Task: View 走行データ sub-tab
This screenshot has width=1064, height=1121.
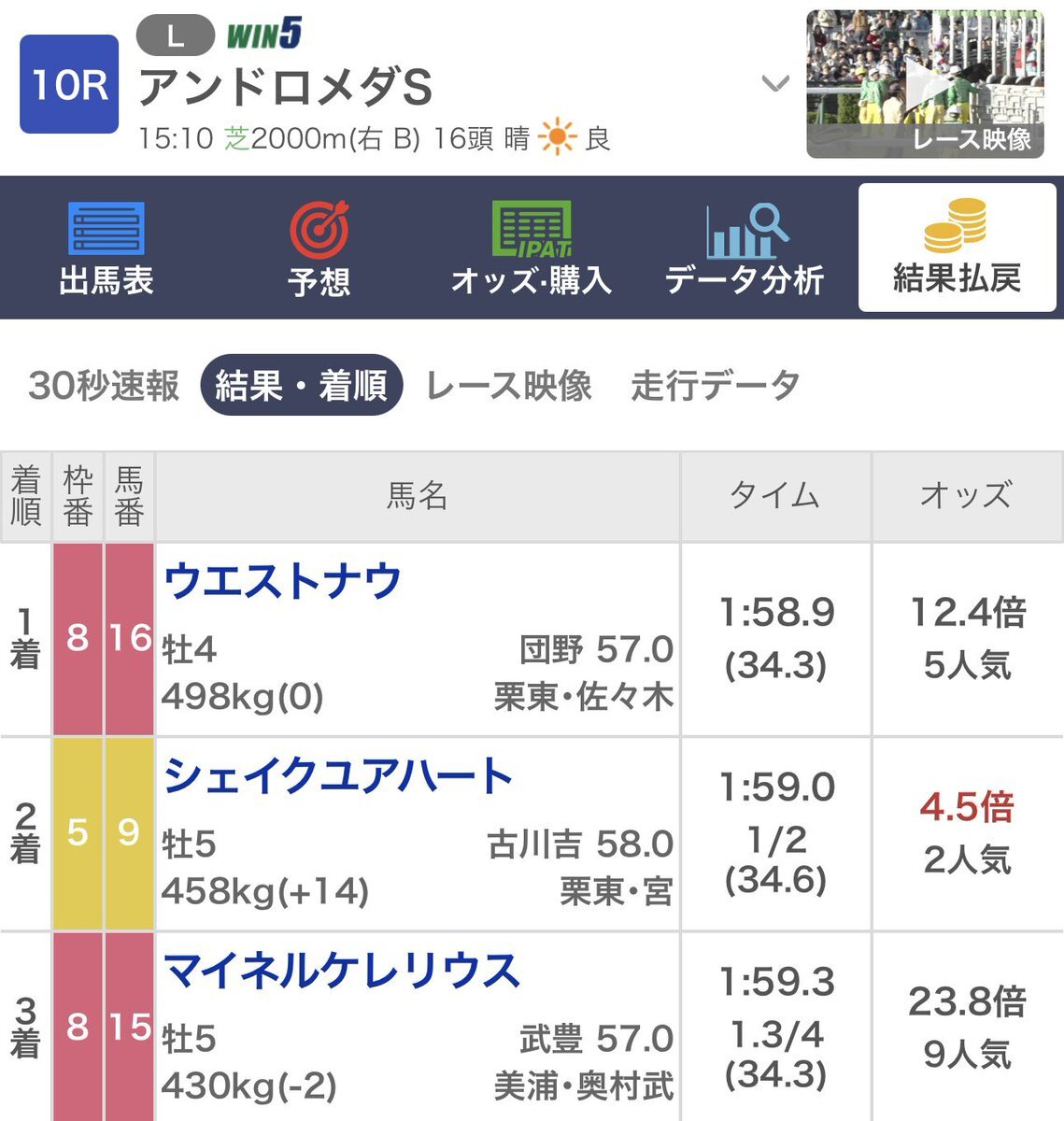Action: 715,386
